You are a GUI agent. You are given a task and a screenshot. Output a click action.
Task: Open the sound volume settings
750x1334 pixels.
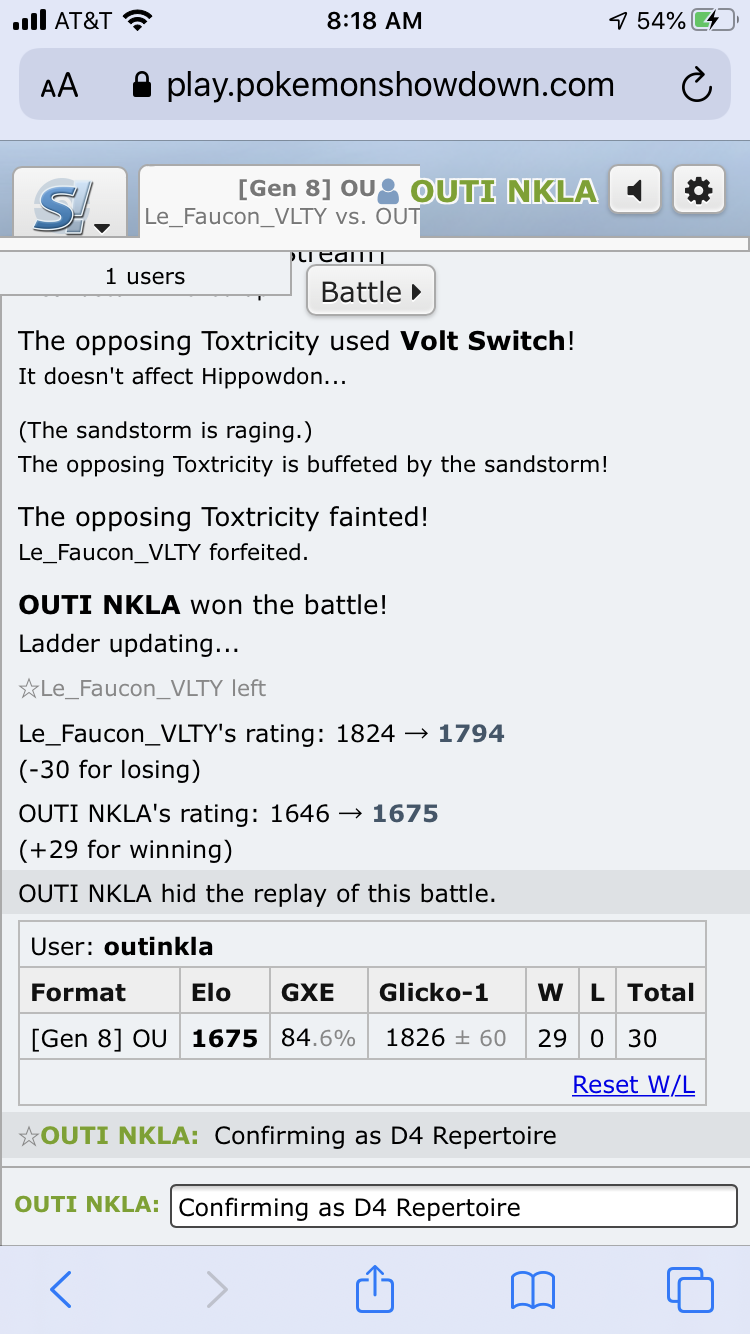tap(635, 190)
